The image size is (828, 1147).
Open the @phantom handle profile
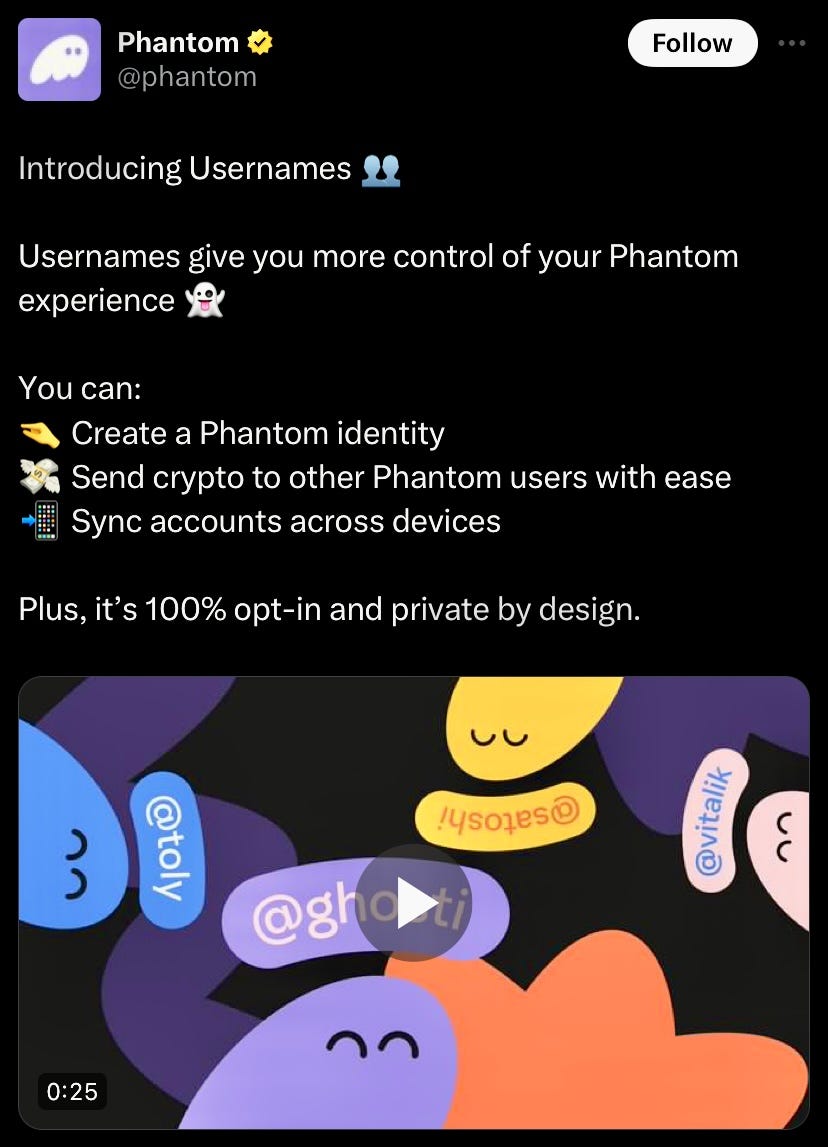(x=186, y=76)
